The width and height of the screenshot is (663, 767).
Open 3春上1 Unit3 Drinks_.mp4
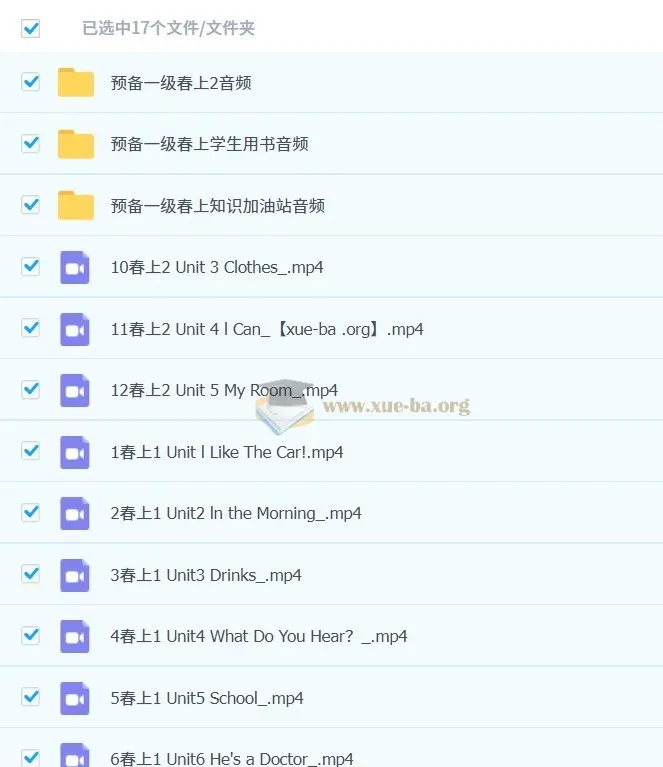coord(205,575)
